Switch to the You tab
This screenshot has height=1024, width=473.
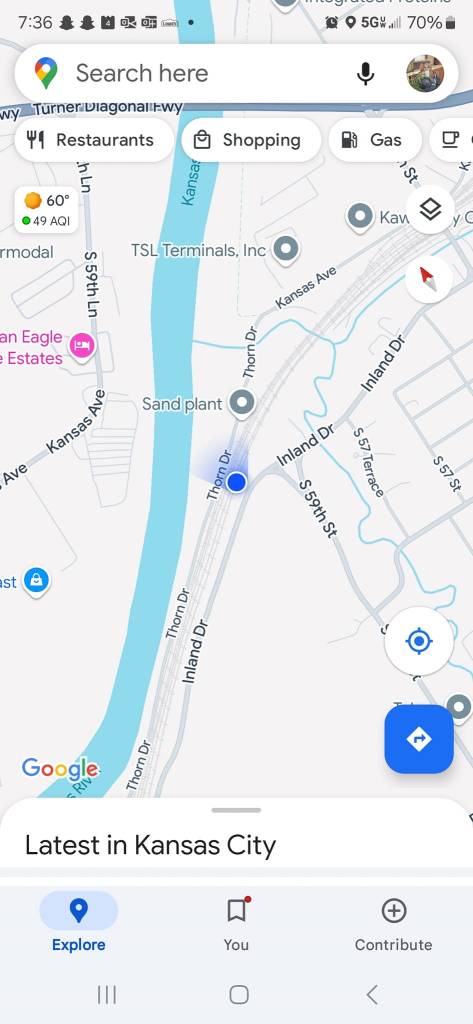tap(236, 924)
